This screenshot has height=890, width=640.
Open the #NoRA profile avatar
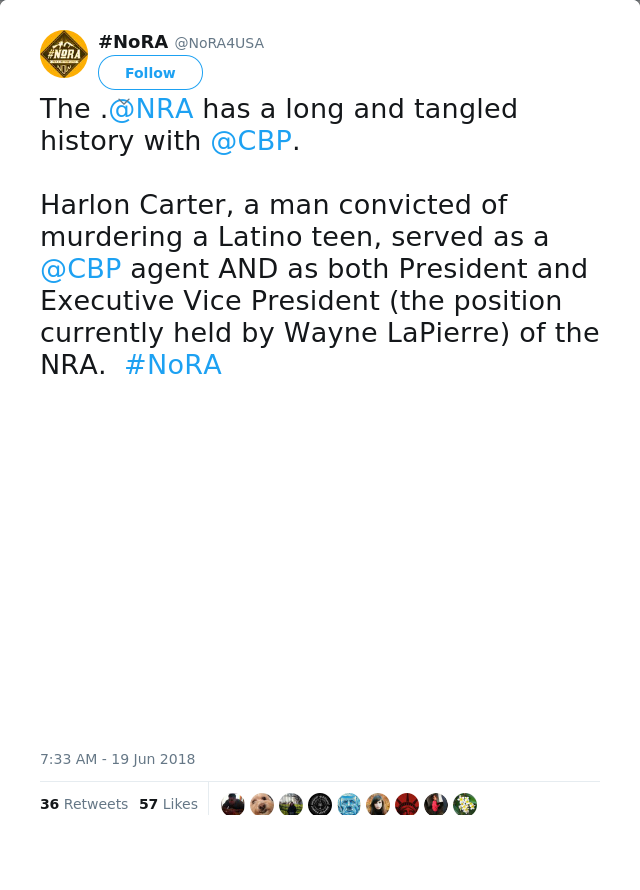tap(64, 54)
